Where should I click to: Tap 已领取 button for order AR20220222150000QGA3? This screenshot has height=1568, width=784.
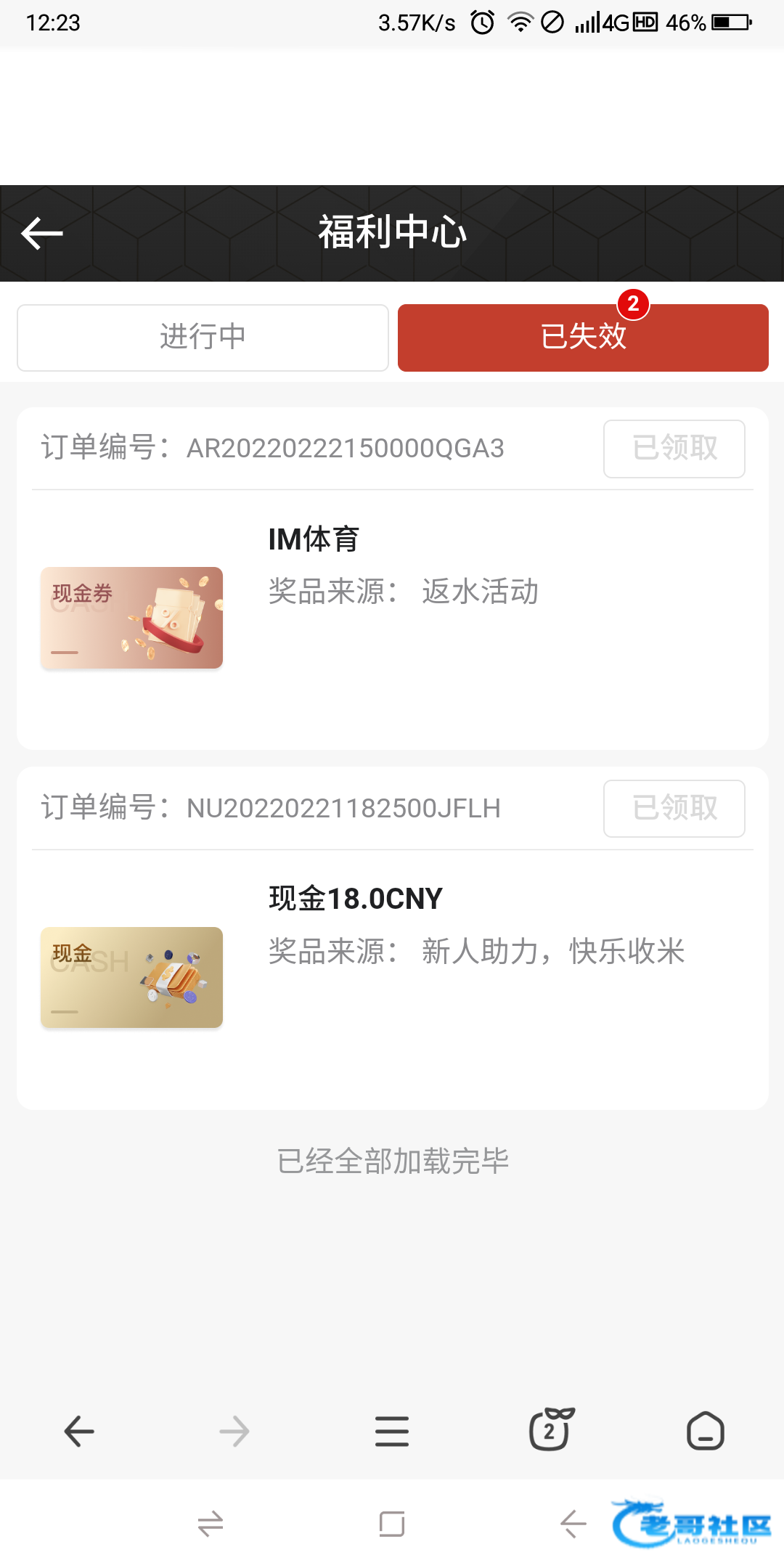point(674,449)
